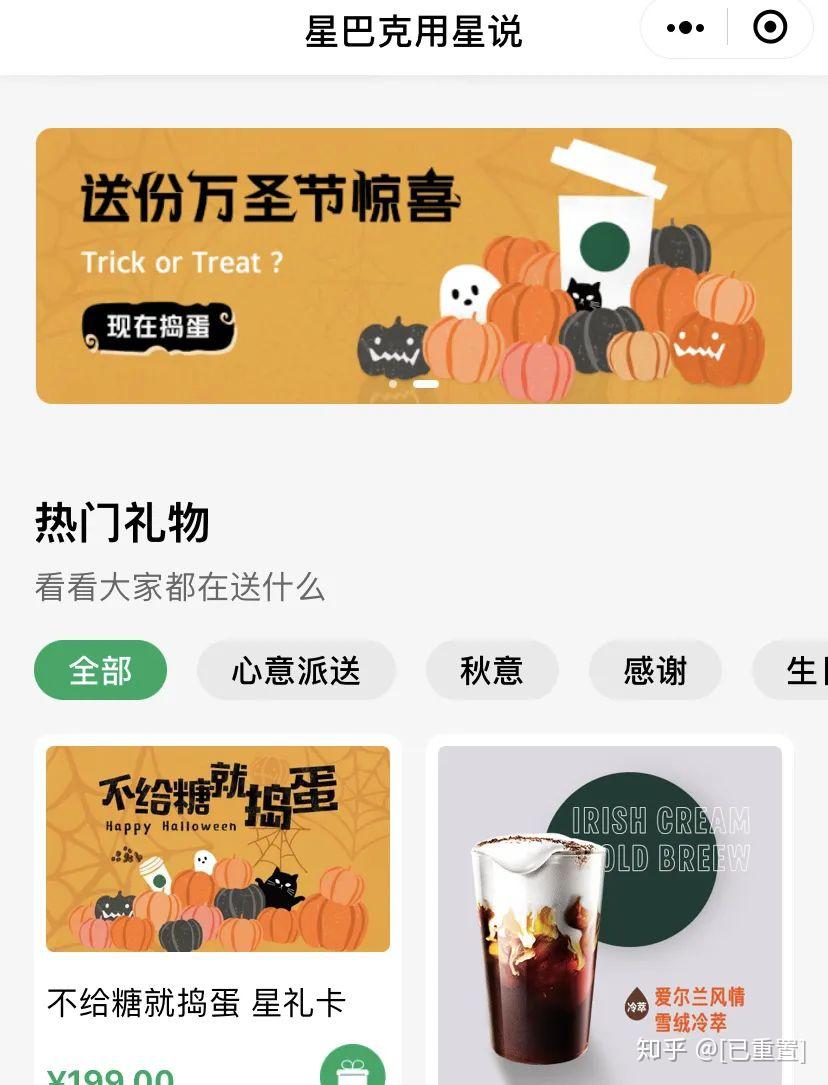Screen dimensions: 828x1085
Task: Tap the 现在捣蛋 button on banner
Action: coord(158,327)
